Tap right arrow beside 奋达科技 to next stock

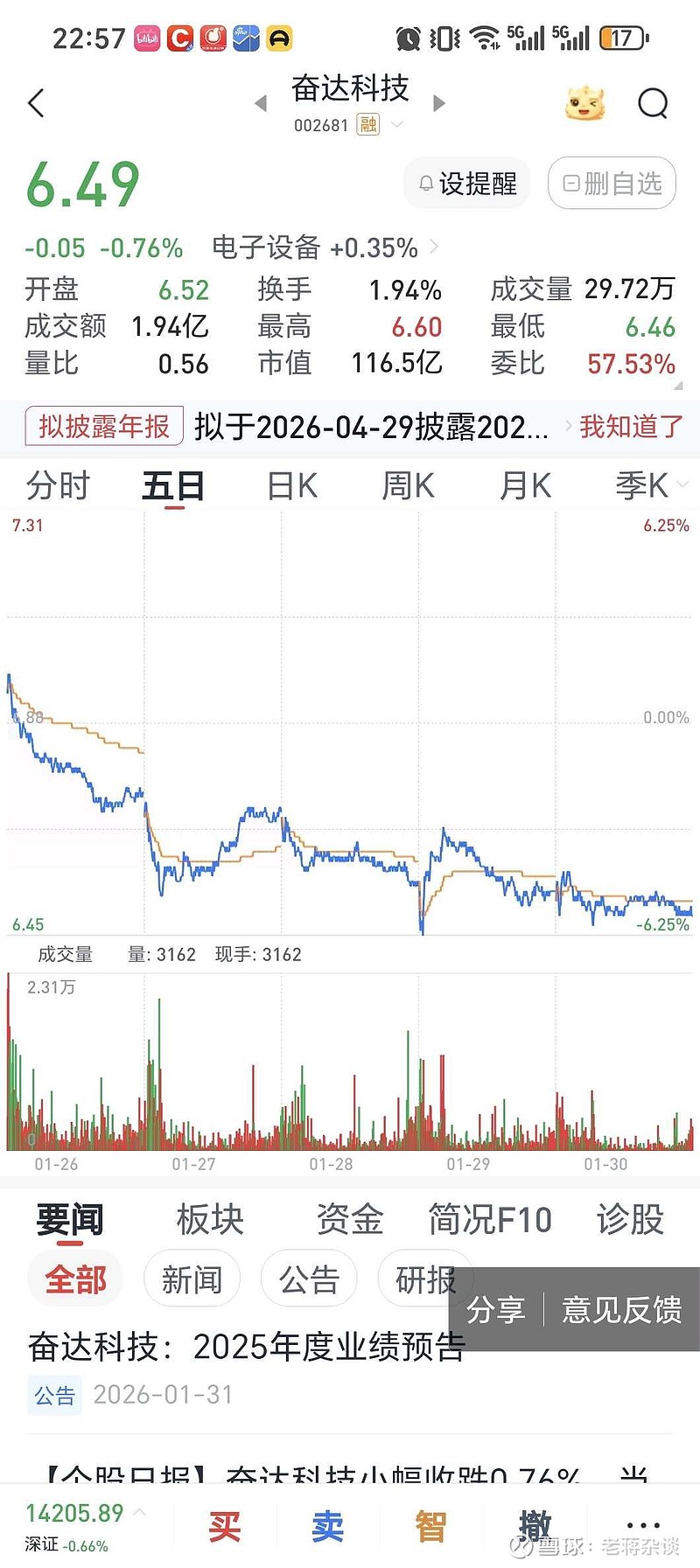(438, 102)
